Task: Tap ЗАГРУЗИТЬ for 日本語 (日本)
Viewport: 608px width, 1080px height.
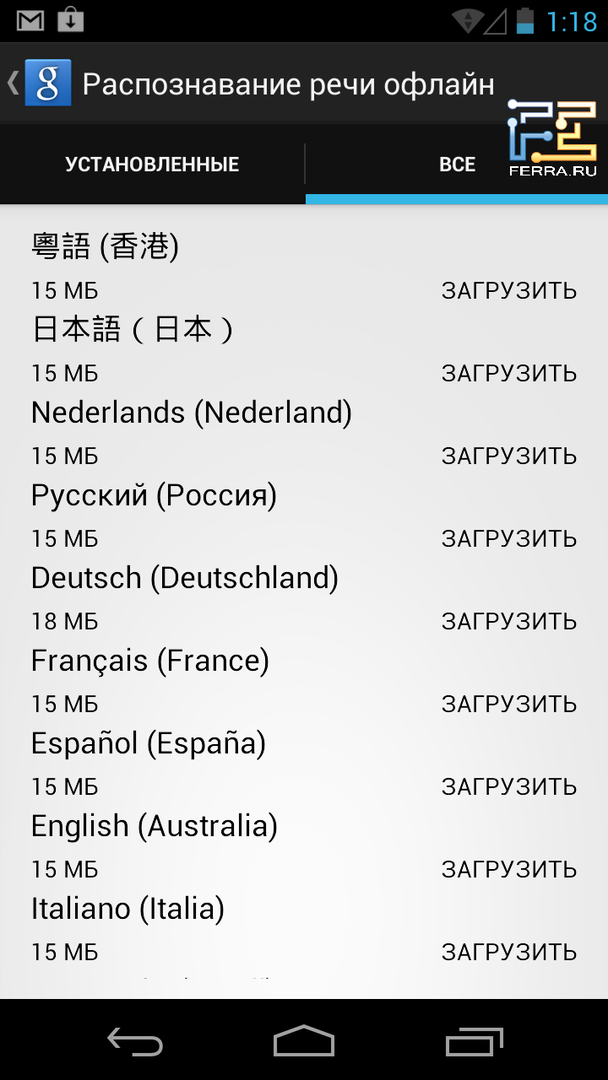Action: [x=509, y=374]
